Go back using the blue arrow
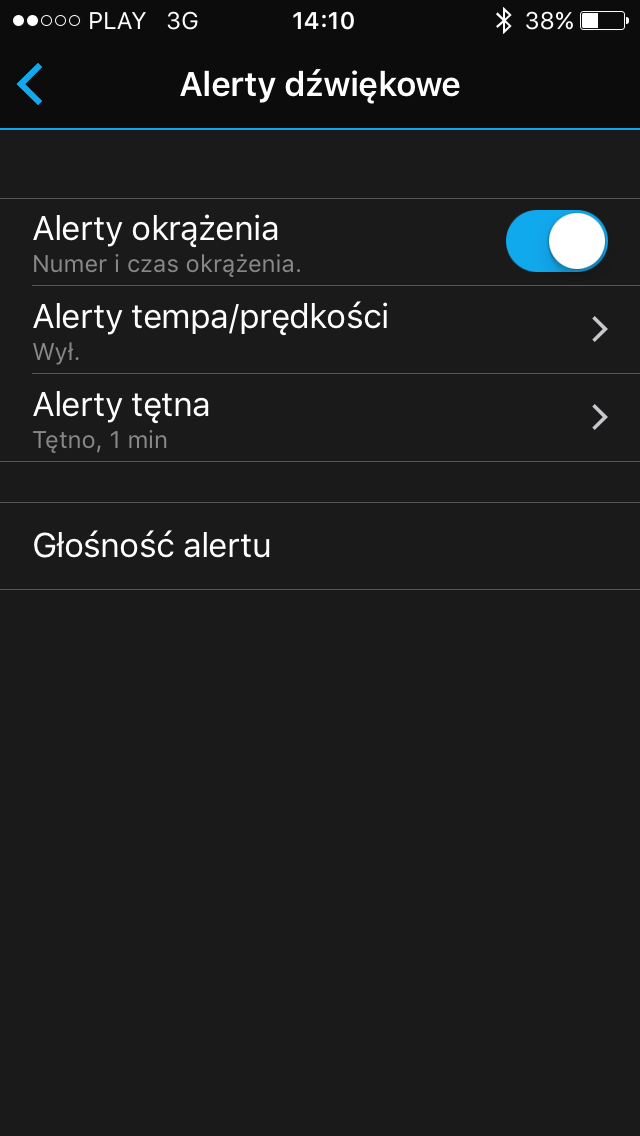 (30, 85)
